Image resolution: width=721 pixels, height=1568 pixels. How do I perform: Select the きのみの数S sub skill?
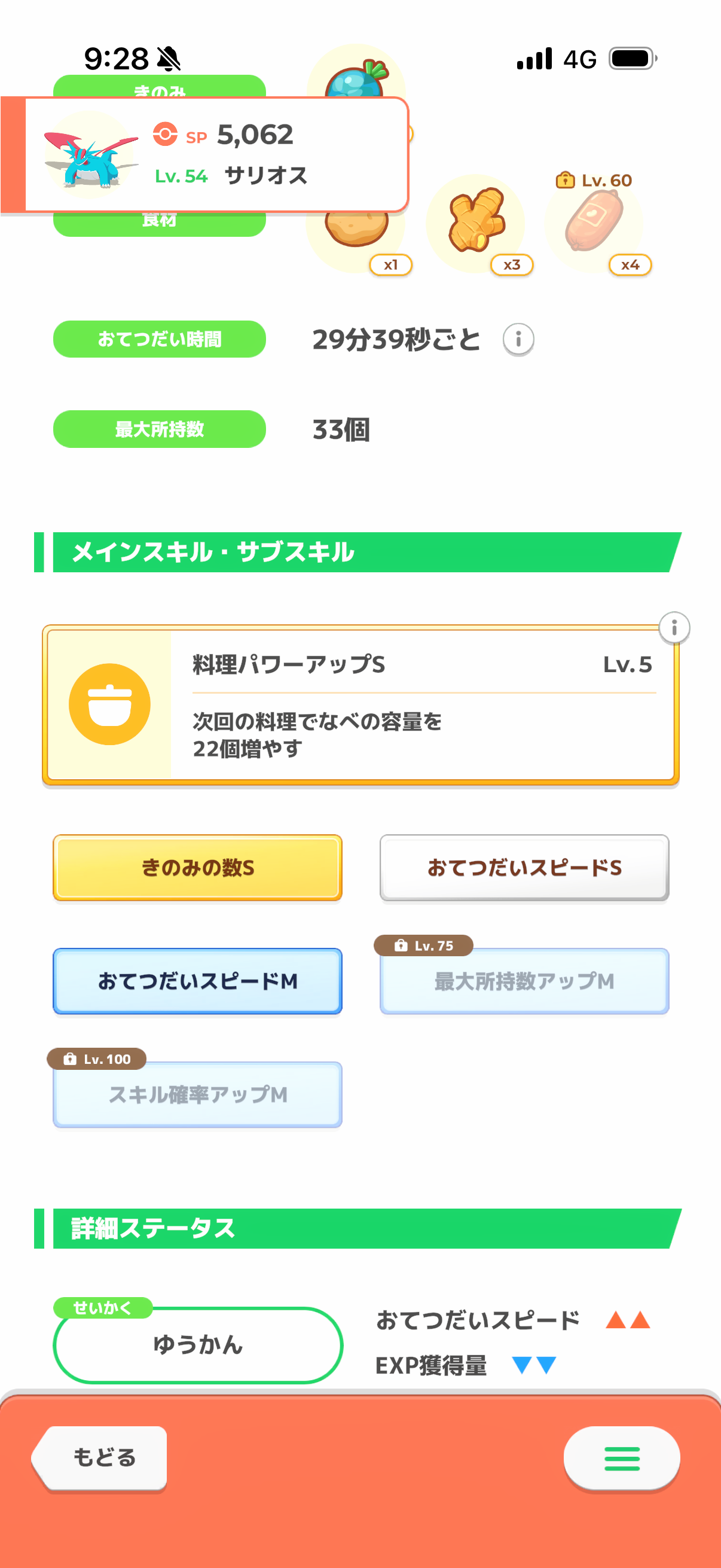[198, 867]
